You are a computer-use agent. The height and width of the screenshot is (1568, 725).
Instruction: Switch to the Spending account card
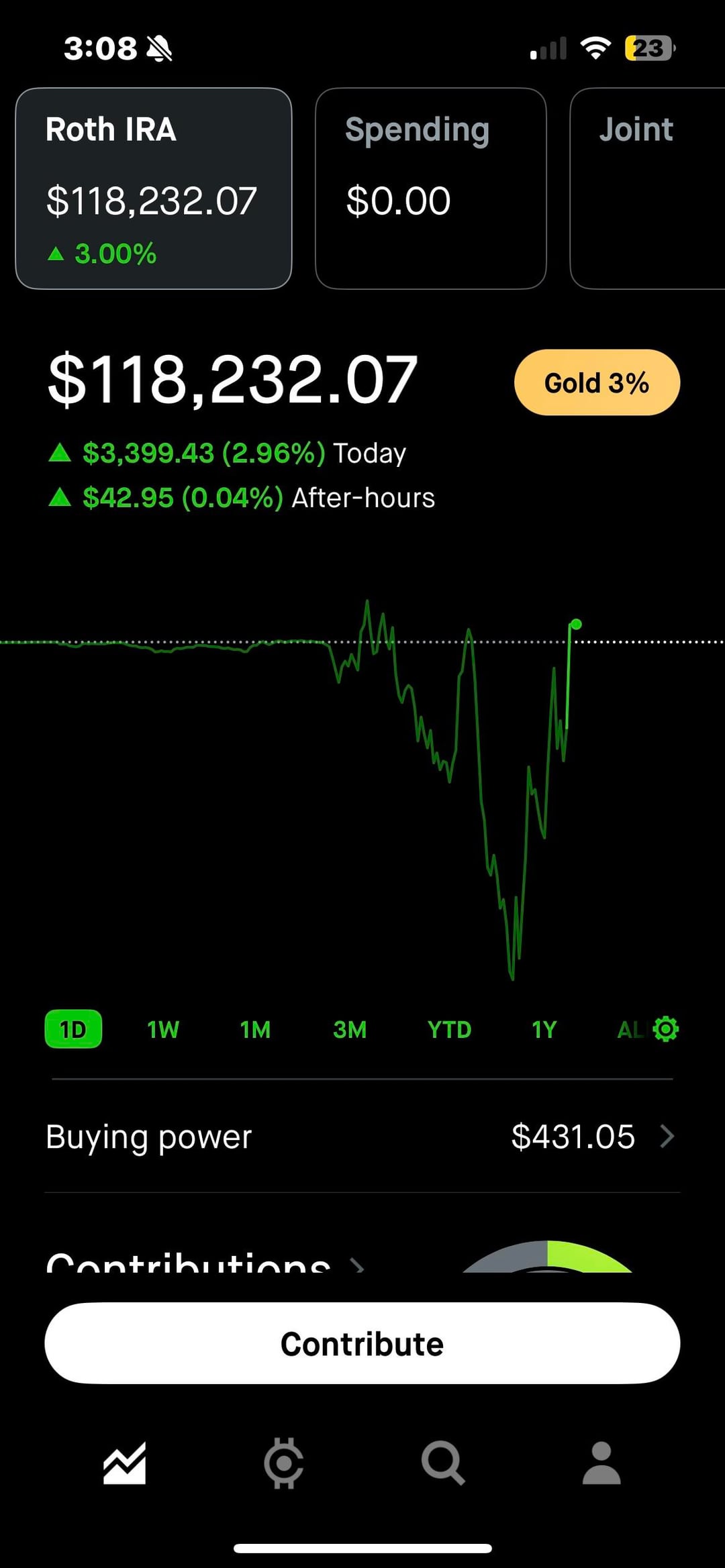[x=430, y=189]
